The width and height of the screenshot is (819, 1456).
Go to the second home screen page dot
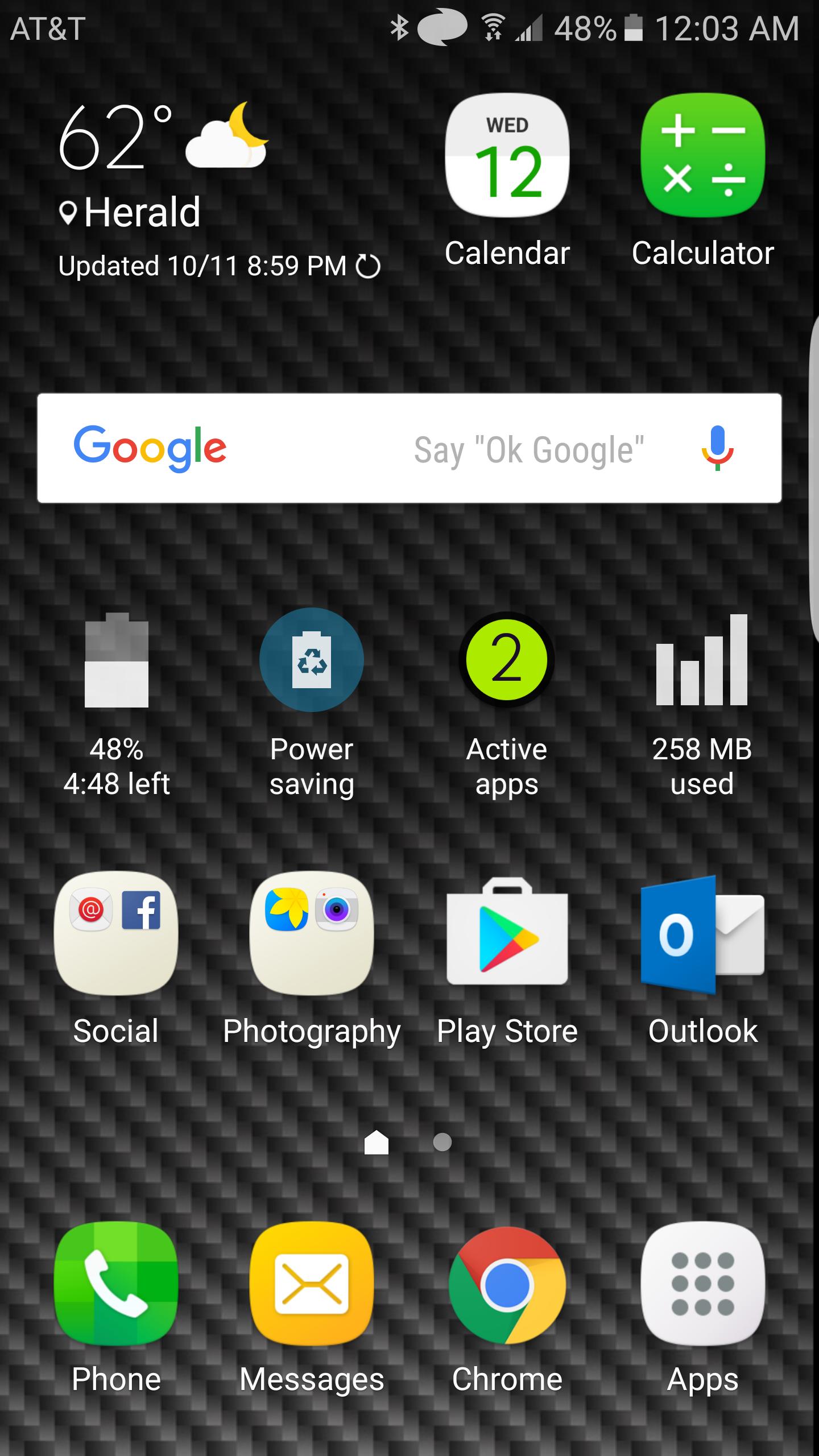[442, 1142]
